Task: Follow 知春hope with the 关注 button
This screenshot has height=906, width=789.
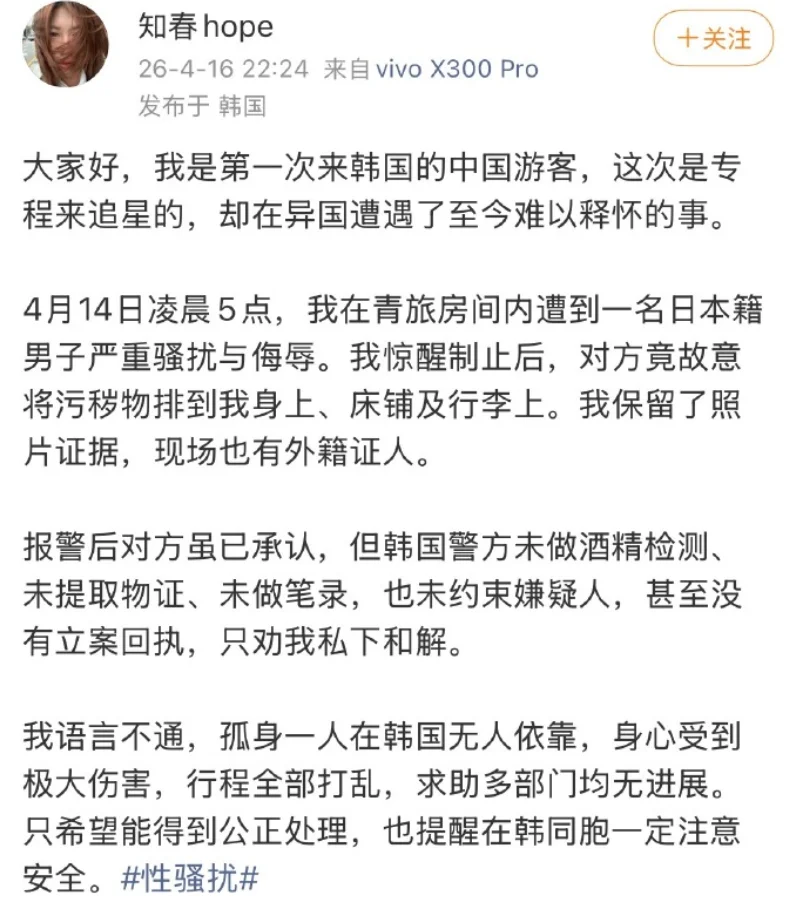Action: (x=714, y=39)
